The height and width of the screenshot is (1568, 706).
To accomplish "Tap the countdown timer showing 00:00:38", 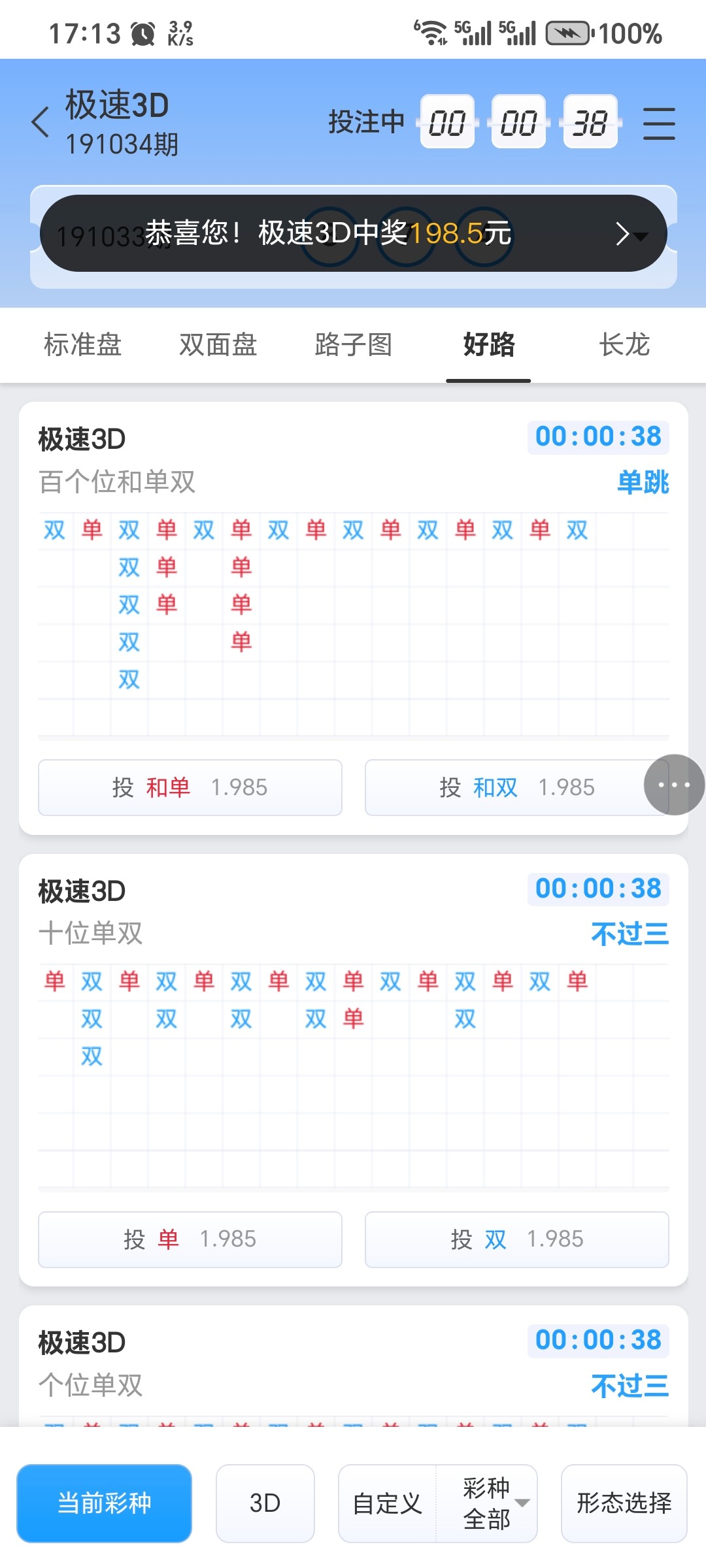I will click(x=597, y=436).
